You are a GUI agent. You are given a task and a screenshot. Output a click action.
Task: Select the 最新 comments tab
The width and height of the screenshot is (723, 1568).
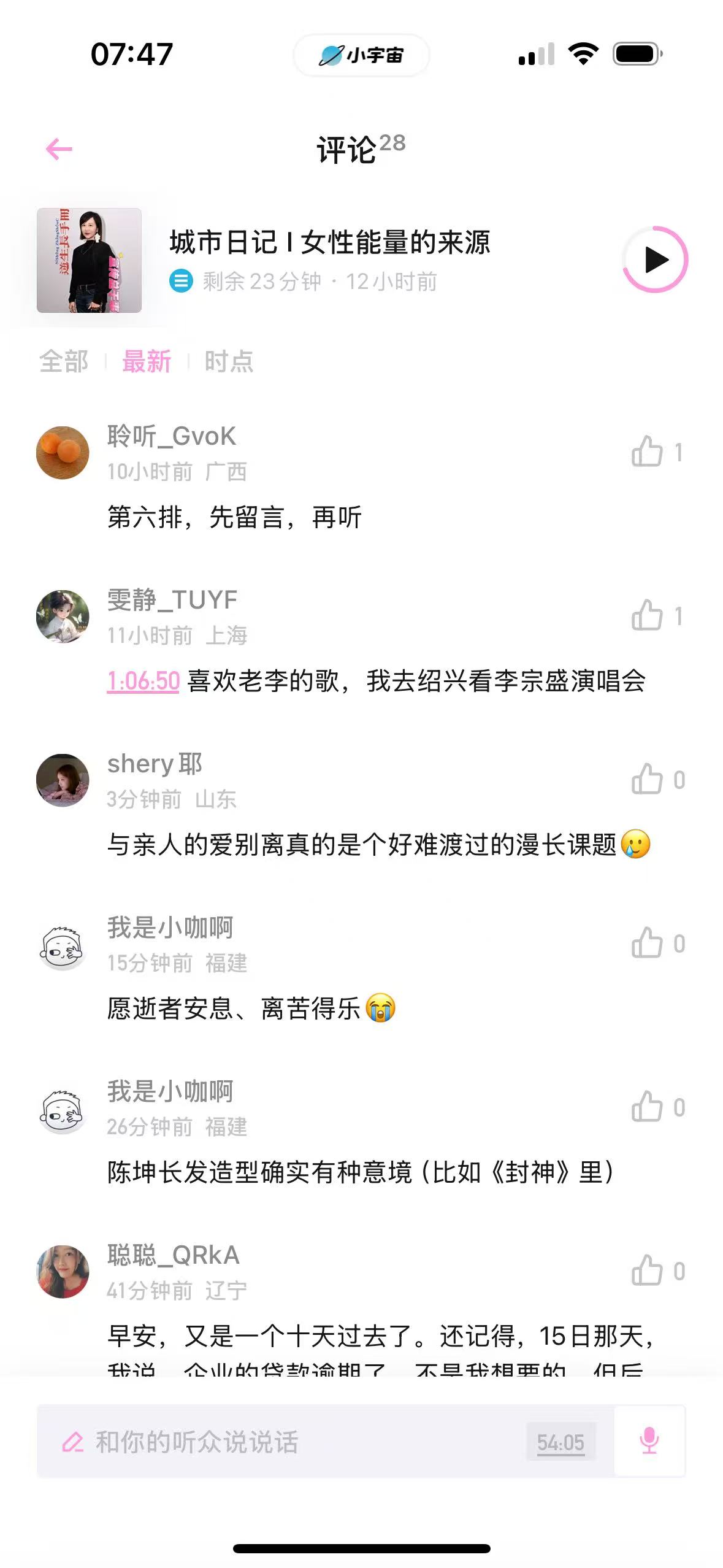(147, 361)
